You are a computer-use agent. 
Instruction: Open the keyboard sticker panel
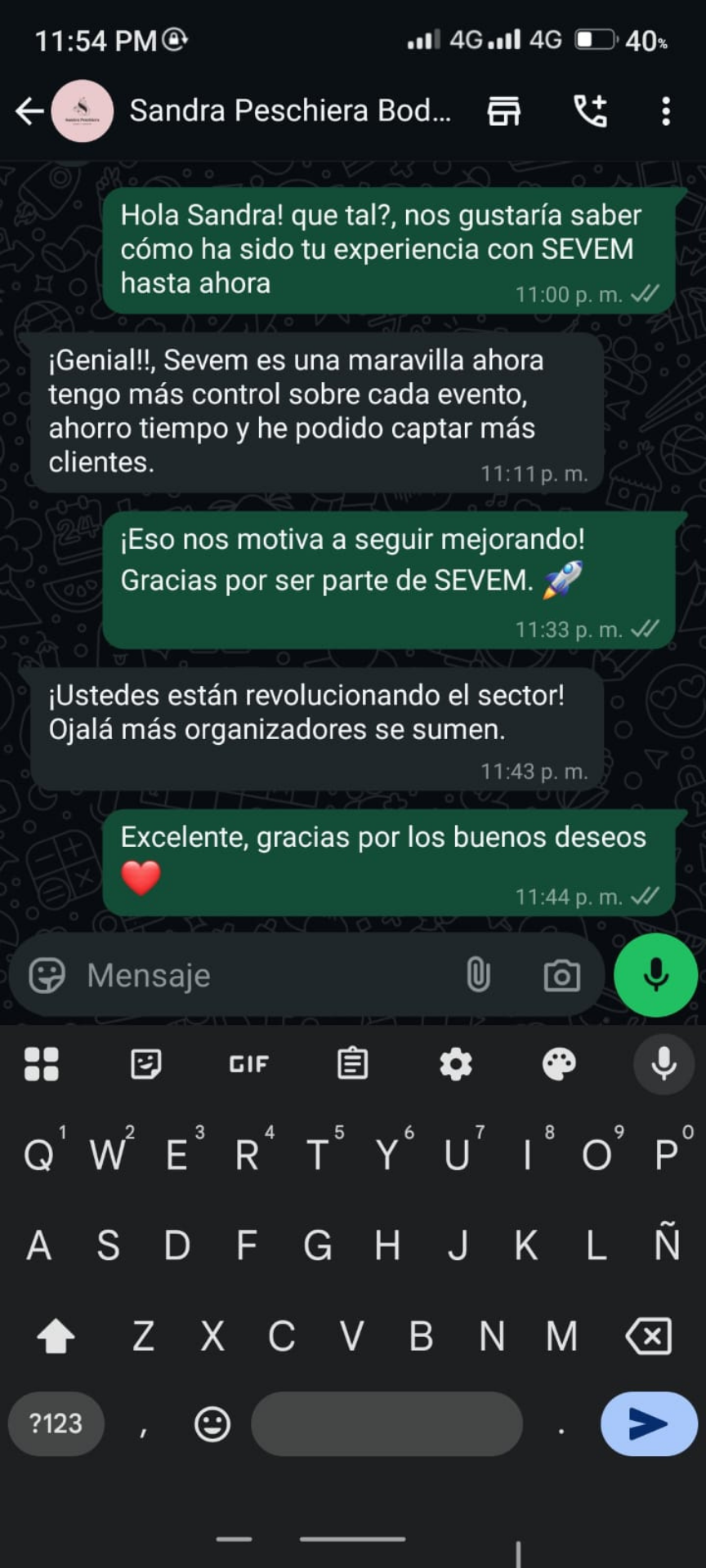(x=145, y=1064)
